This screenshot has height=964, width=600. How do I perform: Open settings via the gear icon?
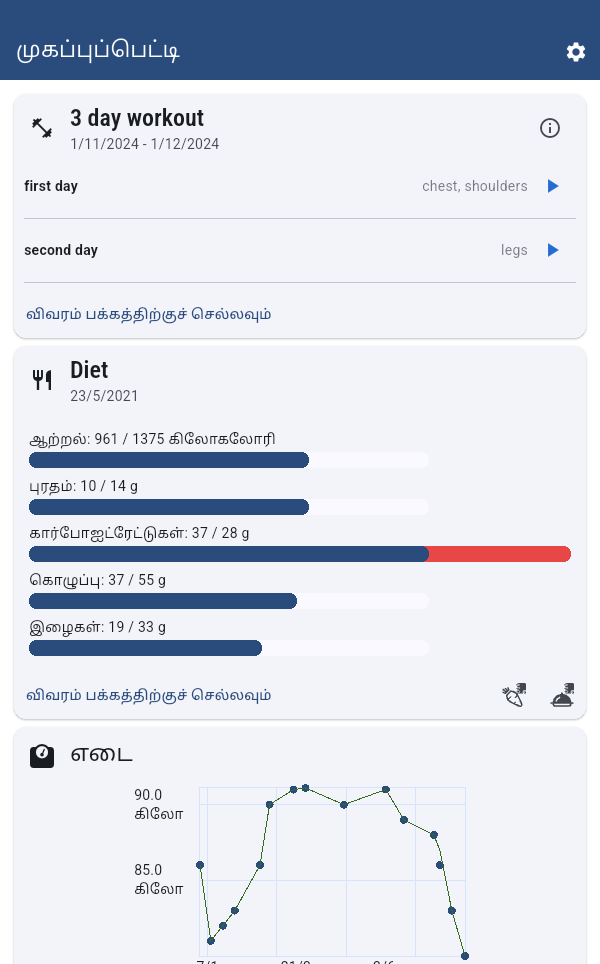[575, 52]
